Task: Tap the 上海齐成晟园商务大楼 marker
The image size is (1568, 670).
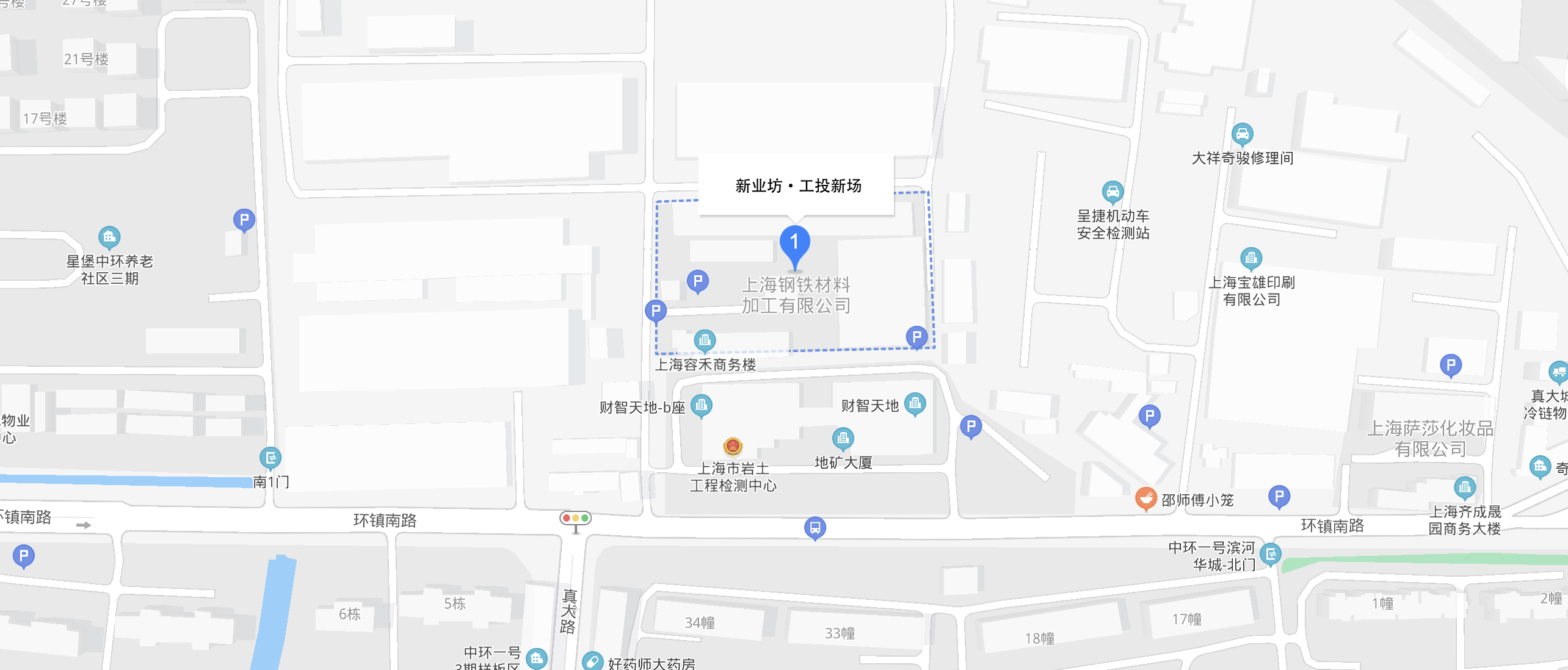Action: click(1464, 487)
